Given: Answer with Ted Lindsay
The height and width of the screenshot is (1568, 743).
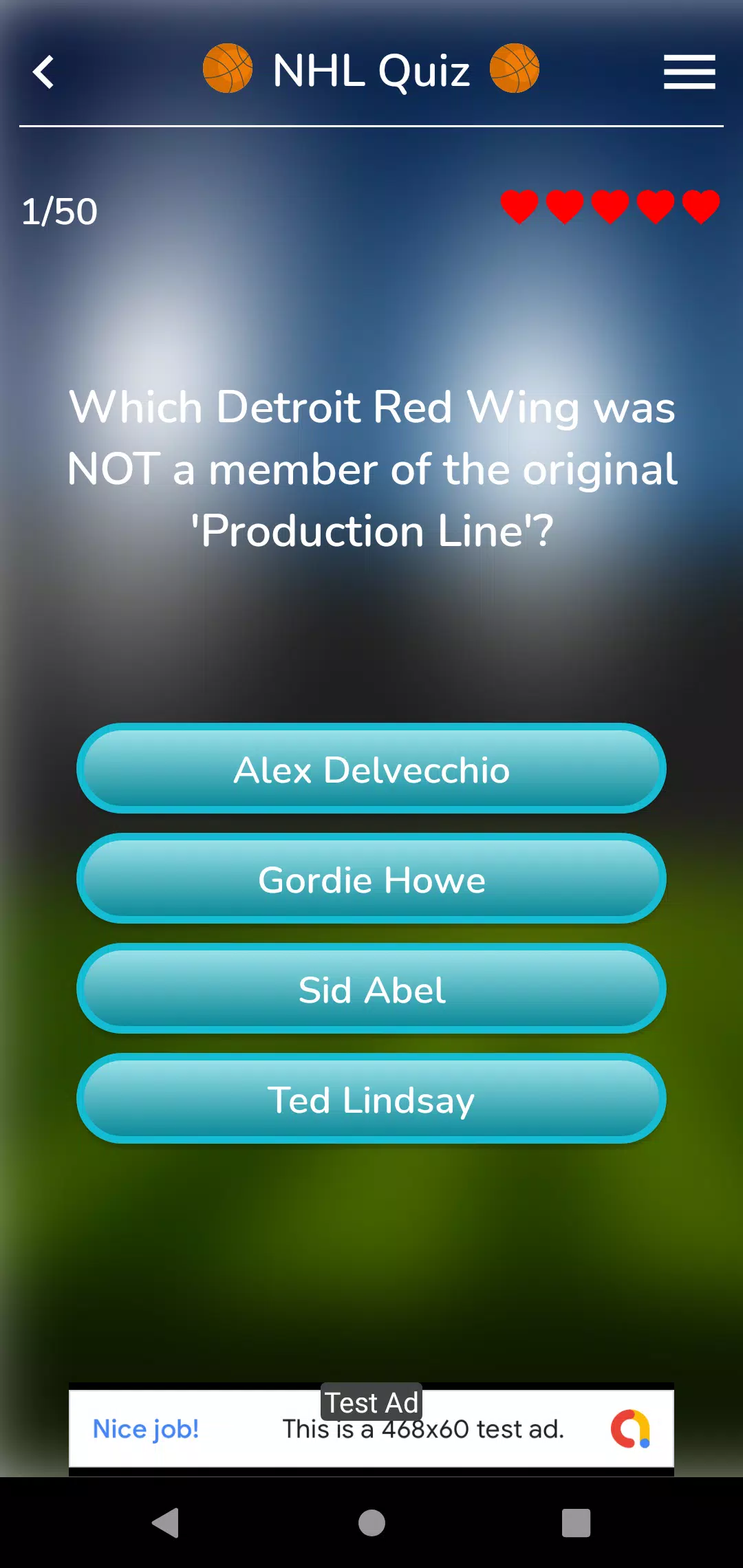Looking at the screenshot, I should [371, 1099].
